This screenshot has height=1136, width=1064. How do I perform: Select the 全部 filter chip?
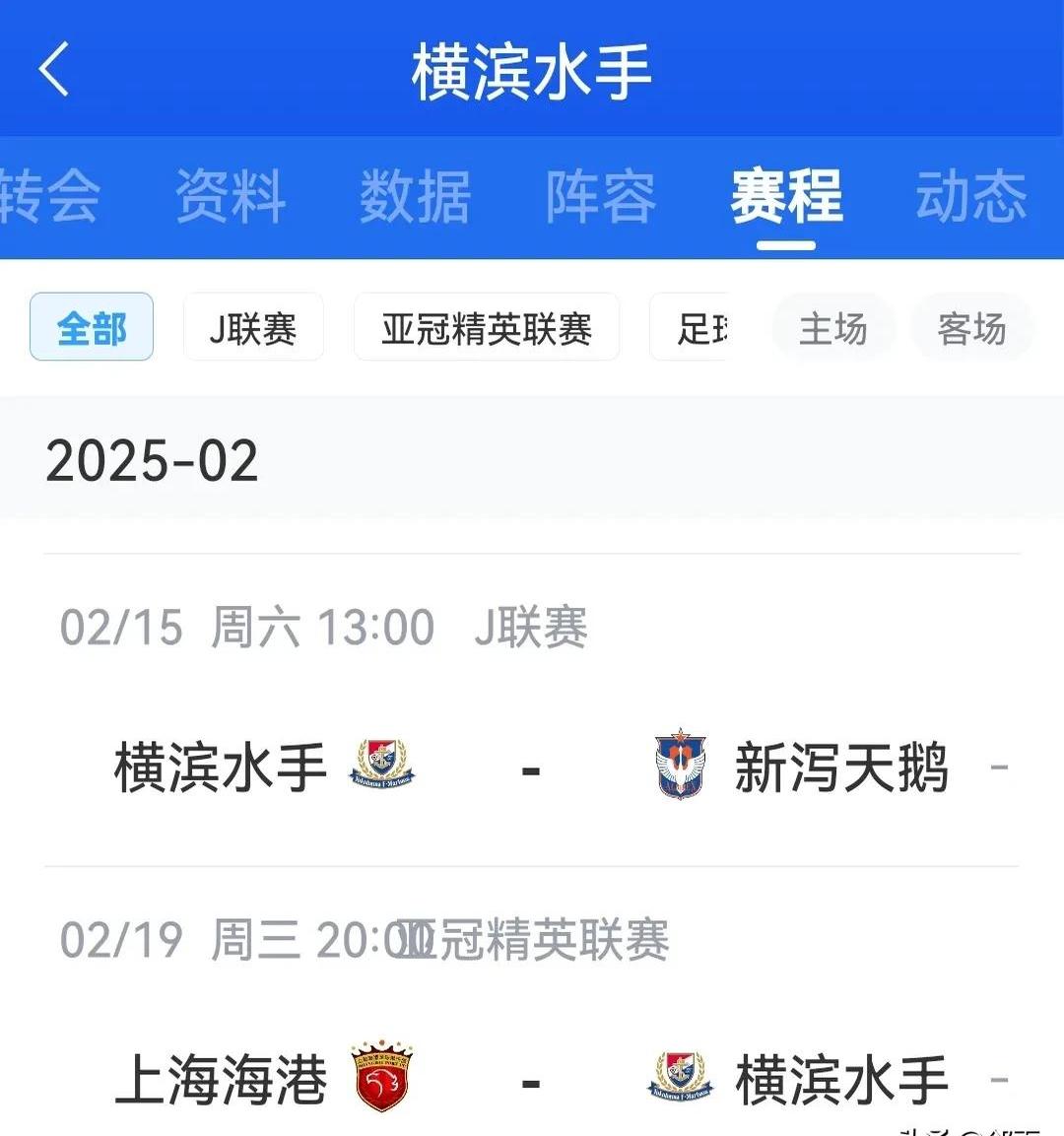pos(92,328)
